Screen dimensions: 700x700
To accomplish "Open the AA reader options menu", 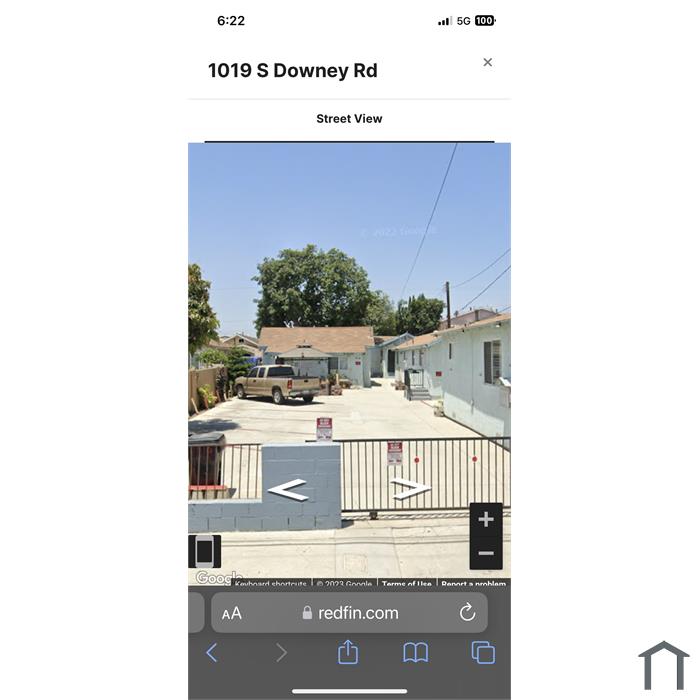I will pyautogui.click(x=232, y=613).
